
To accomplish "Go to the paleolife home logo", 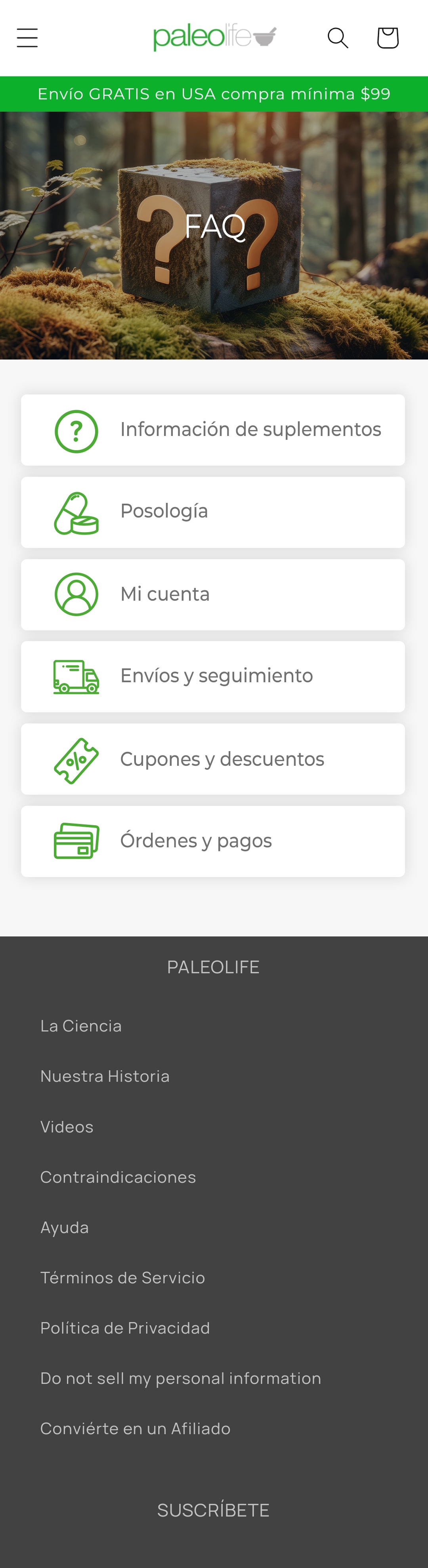I will tap(214, 38).
